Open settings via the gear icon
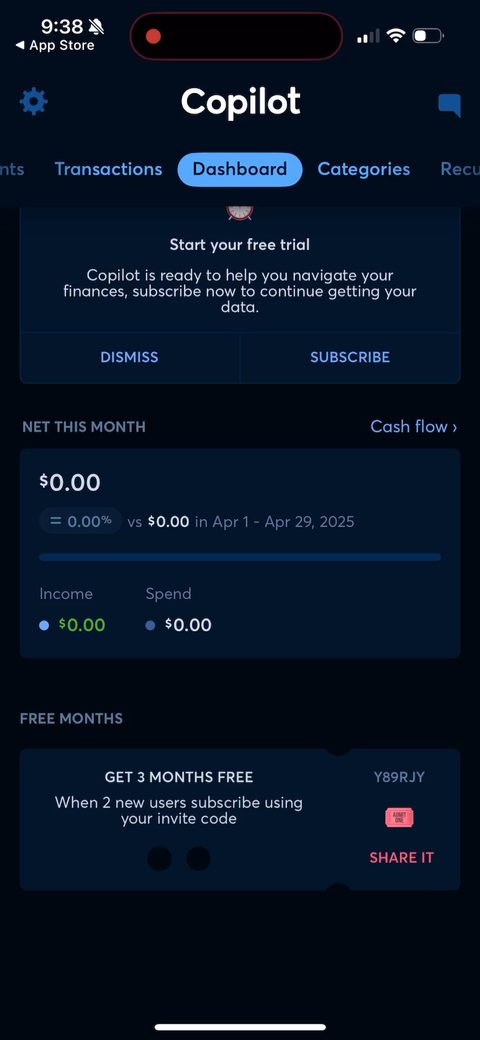This screenshot has width=480, height=1040. (34, 101)
